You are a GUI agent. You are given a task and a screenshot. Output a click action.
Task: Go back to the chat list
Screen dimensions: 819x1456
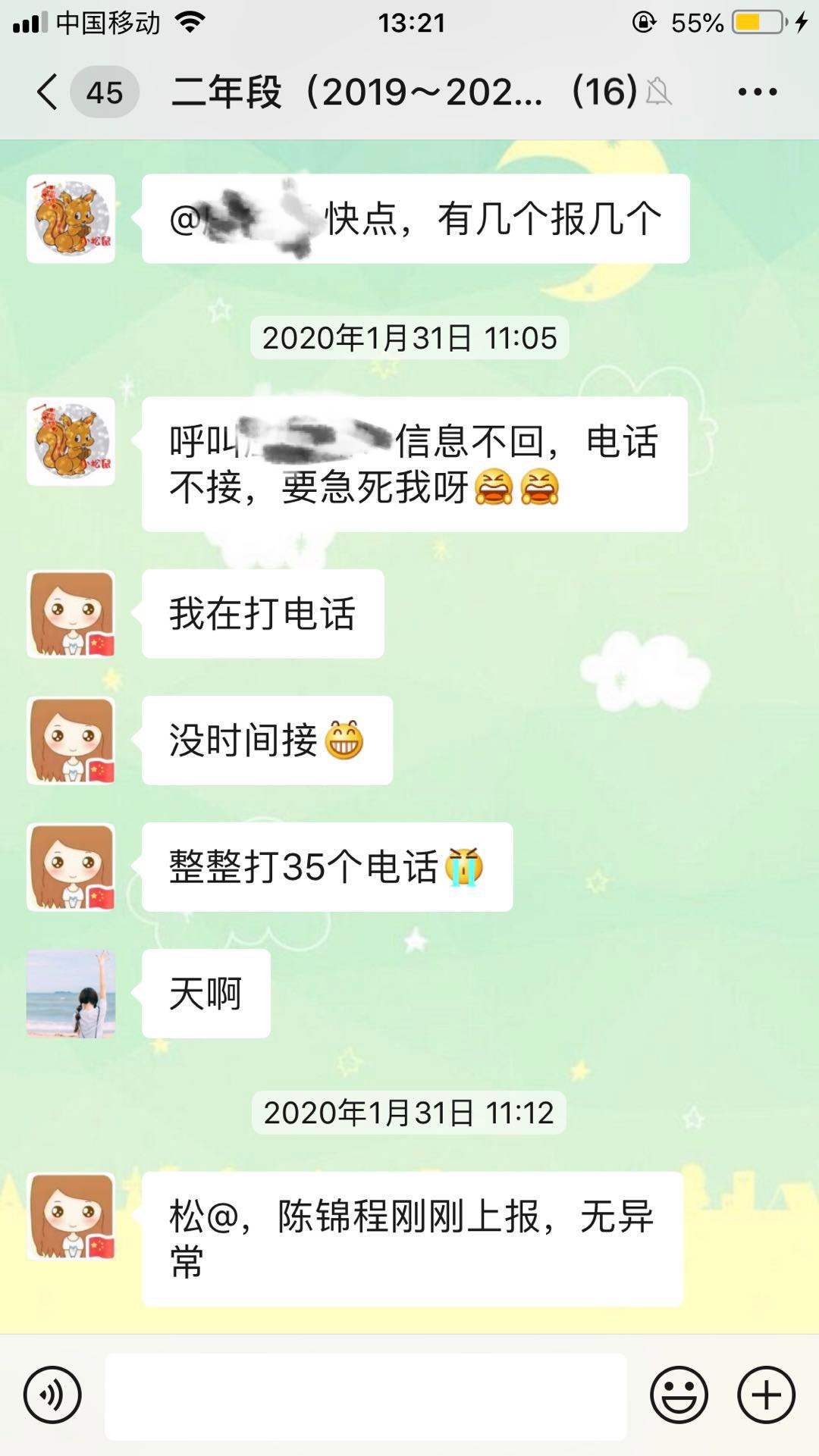(47, 92)
